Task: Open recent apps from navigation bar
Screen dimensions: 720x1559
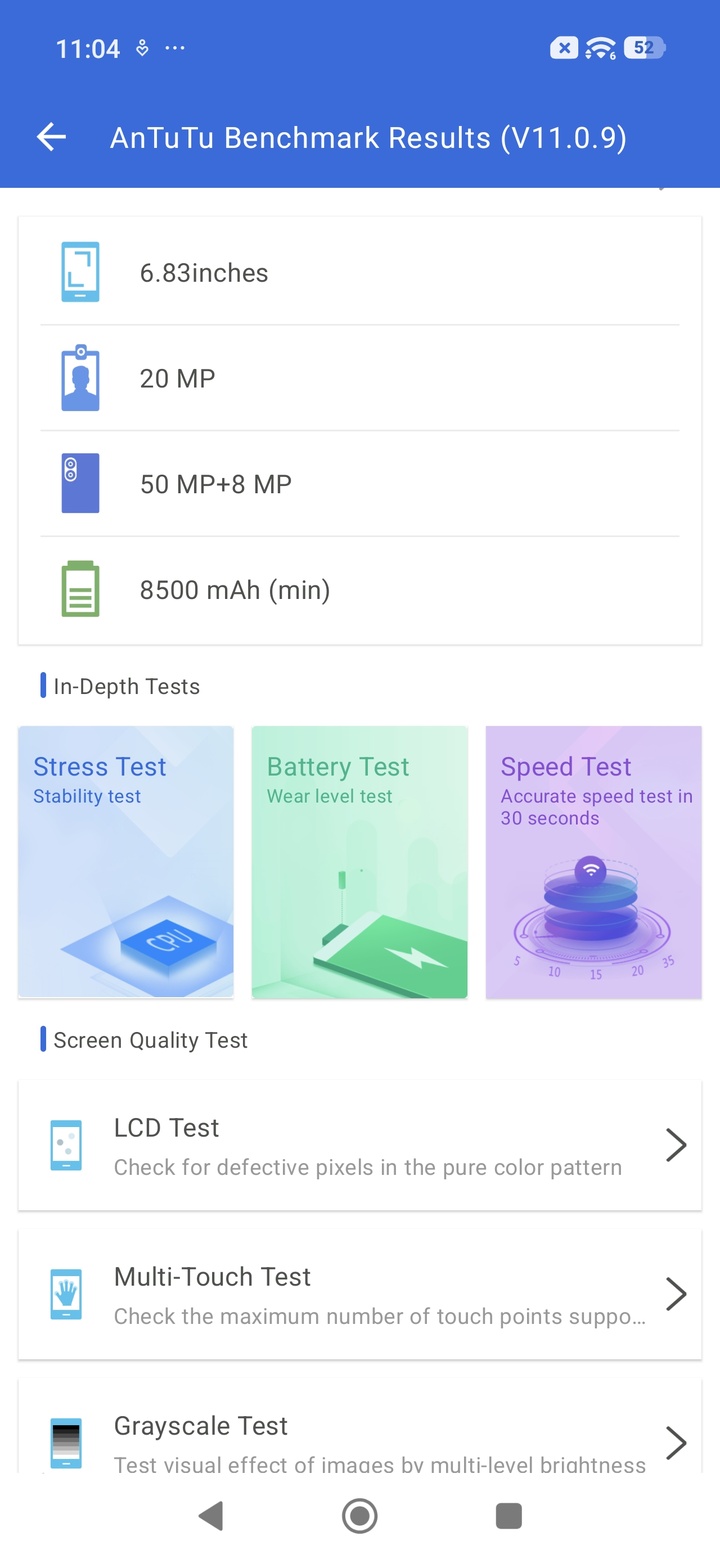Action: [x=509, y=1516]
